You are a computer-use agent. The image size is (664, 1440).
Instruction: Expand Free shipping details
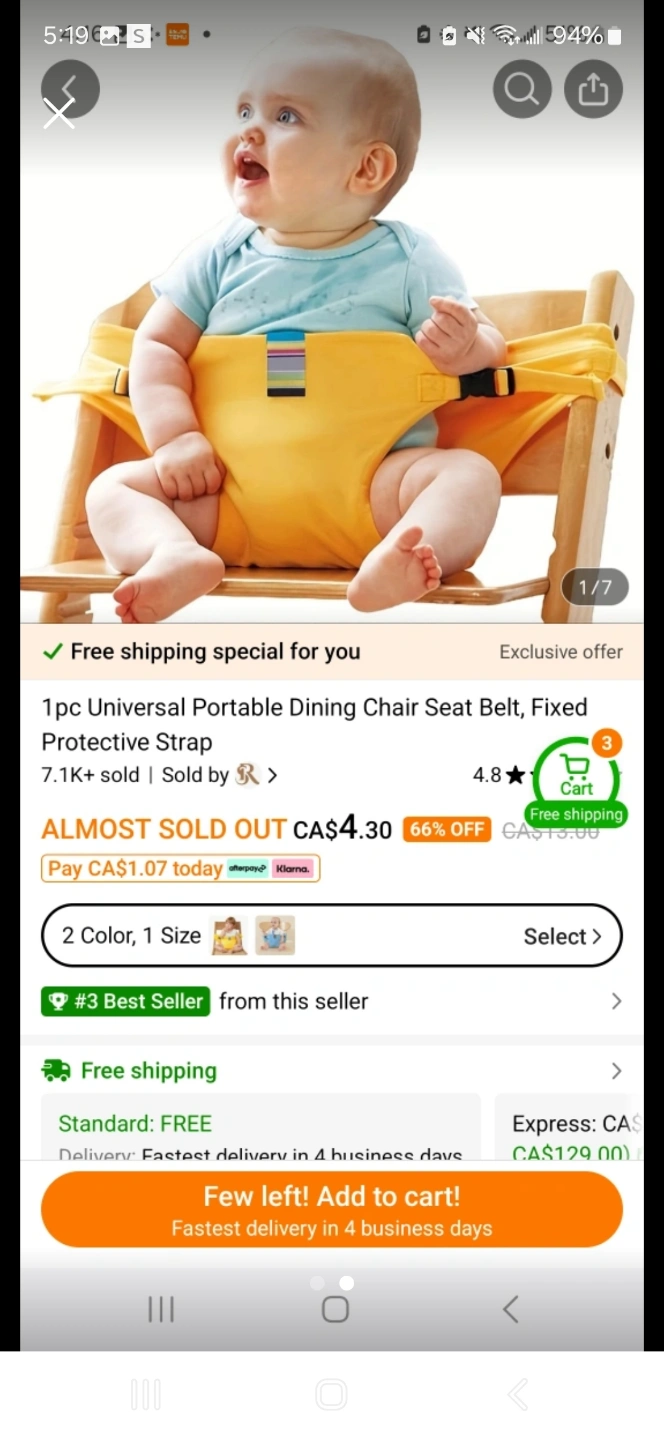click(332, 1071)
